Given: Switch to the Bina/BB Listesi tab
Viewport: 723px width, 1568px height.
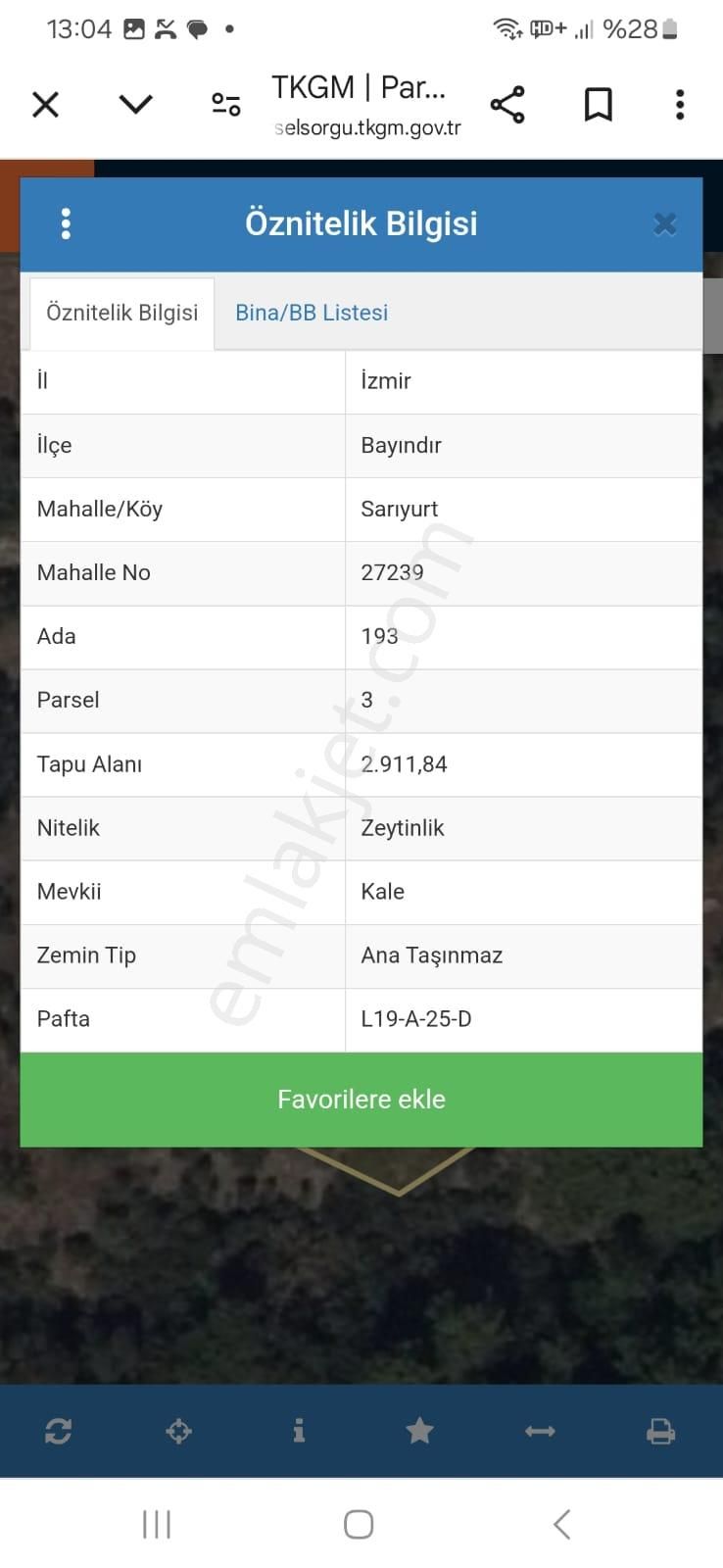Looking at the screenshot, I should [311, 312].
